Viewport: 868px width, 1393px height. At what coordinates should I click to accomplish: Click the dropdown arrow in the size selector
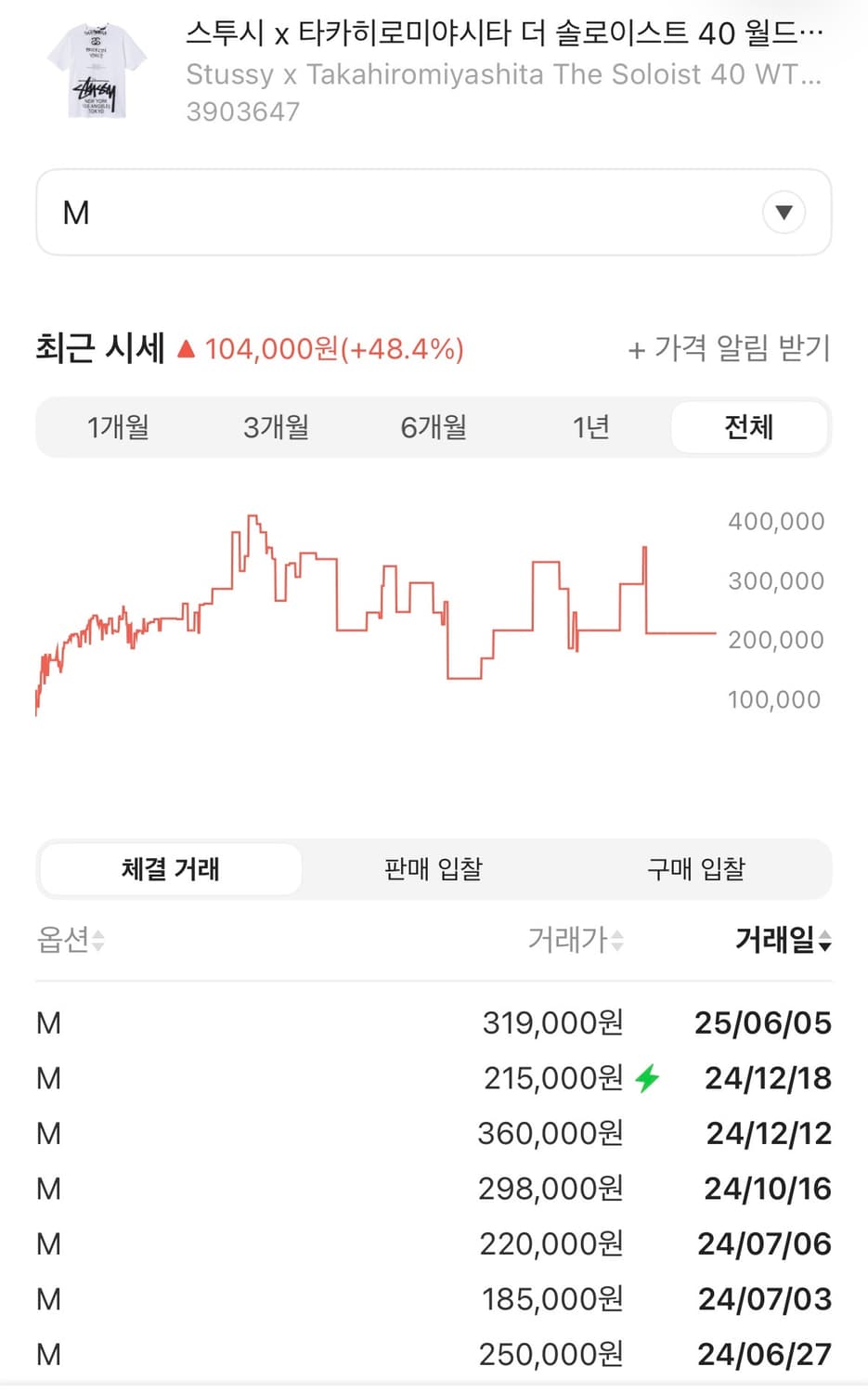(783, 212)
